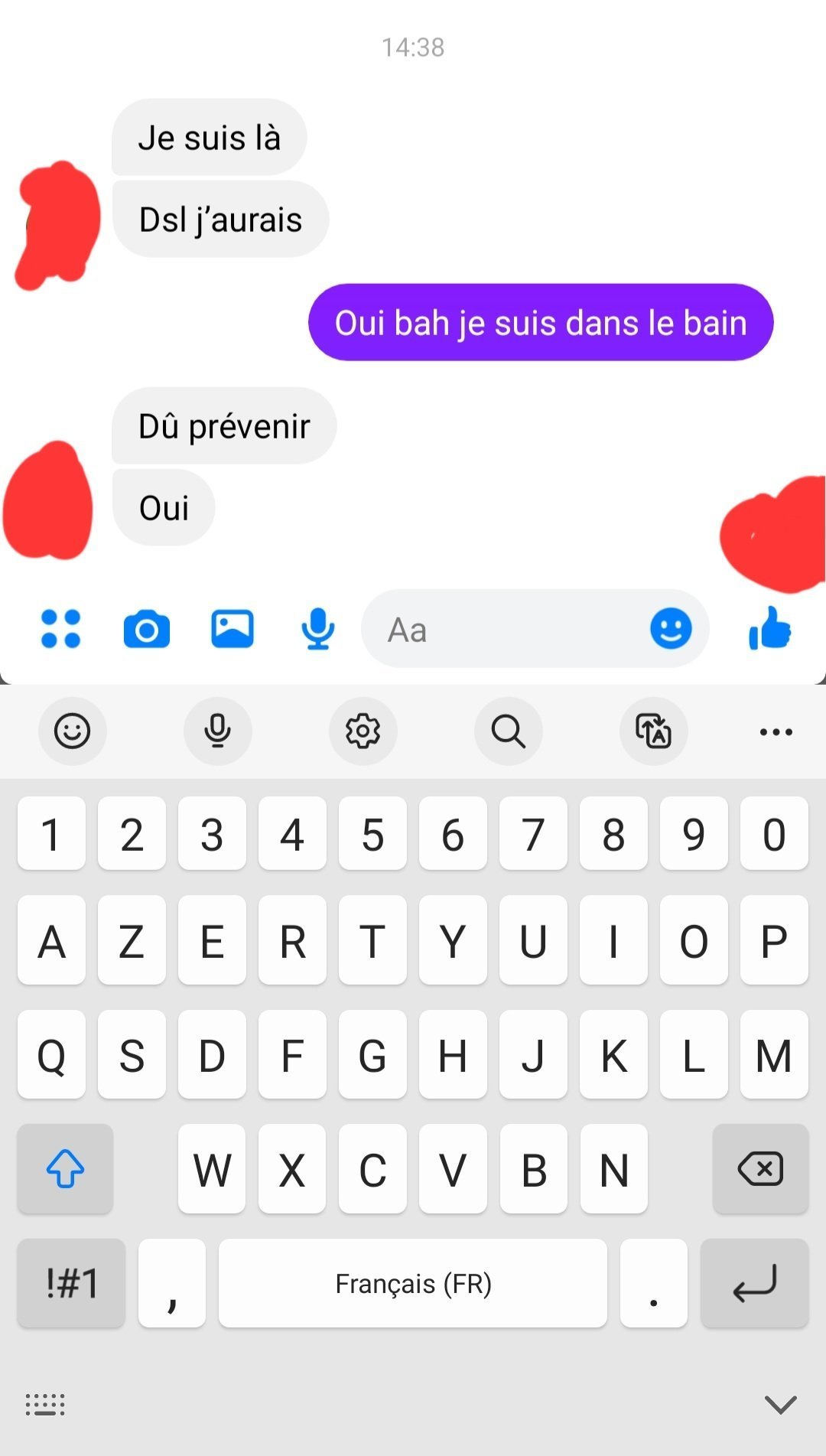Open the keyboard emoji panel
This screenshot has width=826, height=1456.
pyautogui.click(x=73, y=731)
